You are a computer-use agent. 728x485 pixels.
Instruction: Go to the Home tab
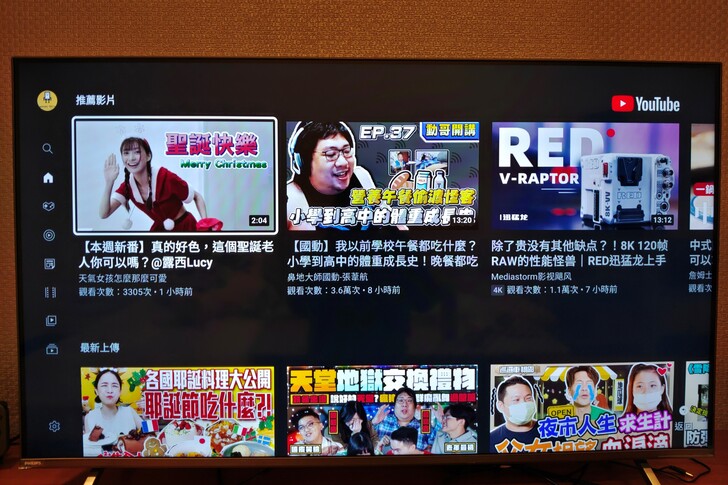[47, 177]
